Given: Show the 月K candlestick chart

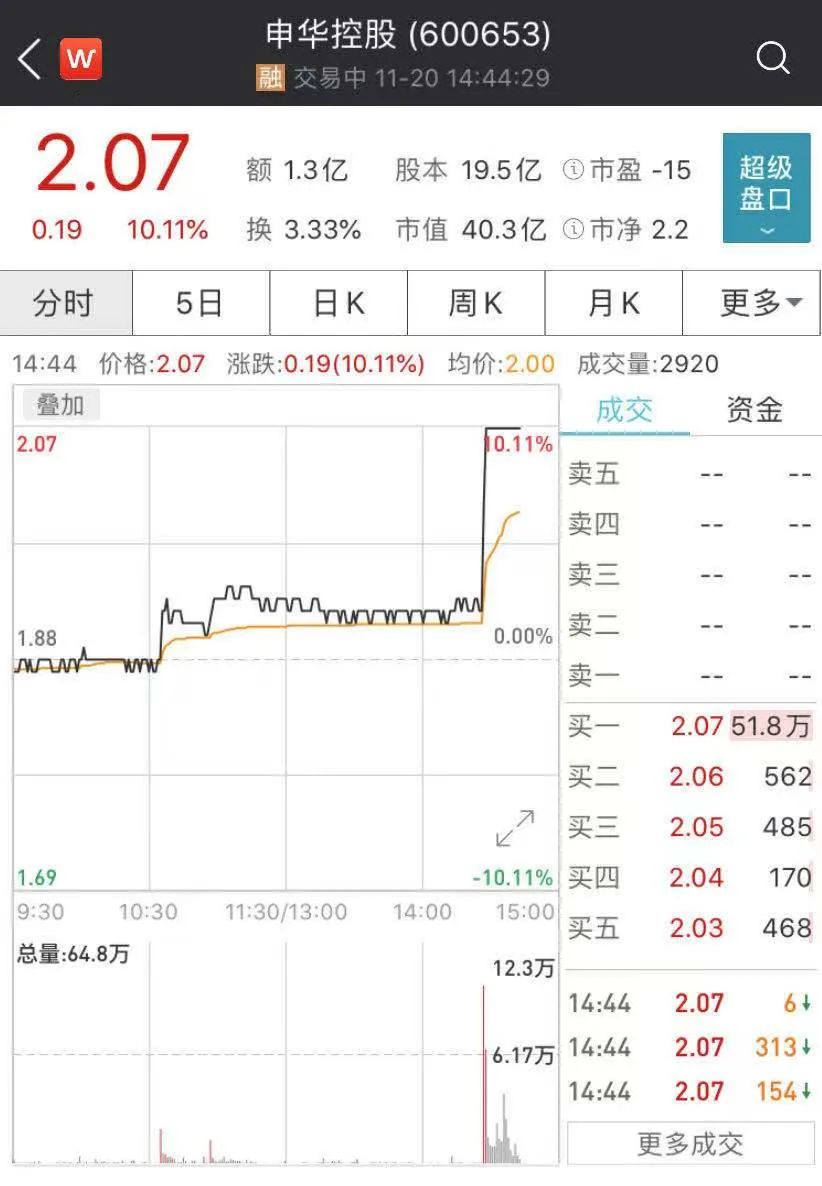Looking at the screenshot, I should pyautogui.click(x=613, y=303).
